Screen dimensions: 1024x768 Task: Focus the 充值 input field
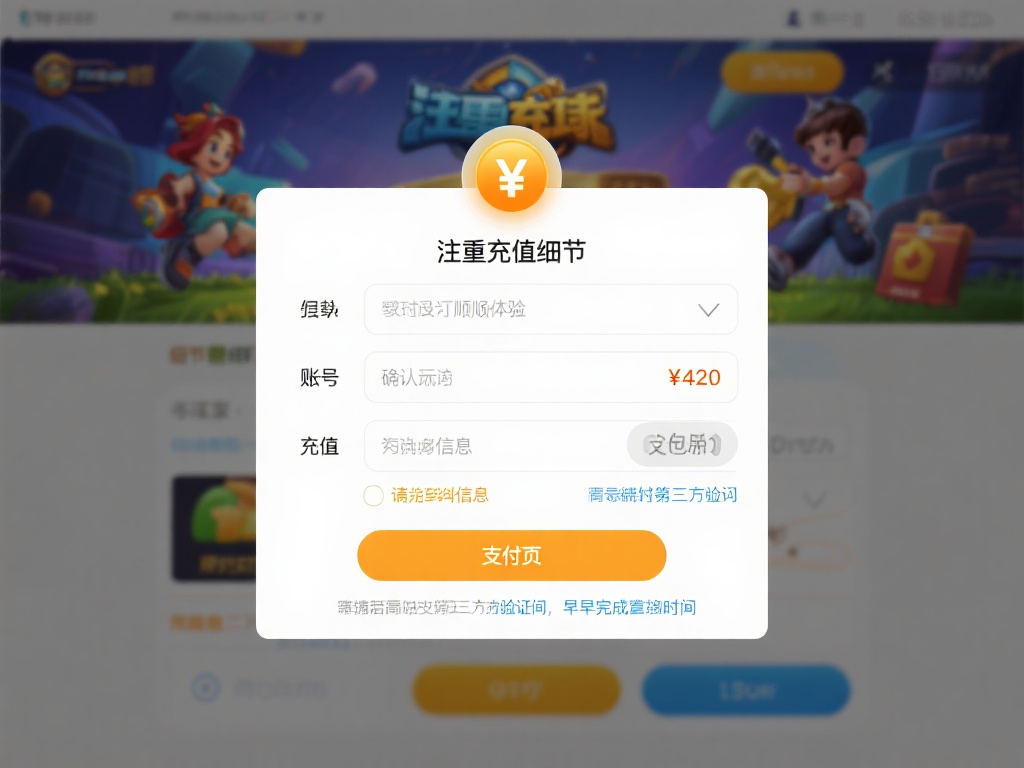(495, 446)
